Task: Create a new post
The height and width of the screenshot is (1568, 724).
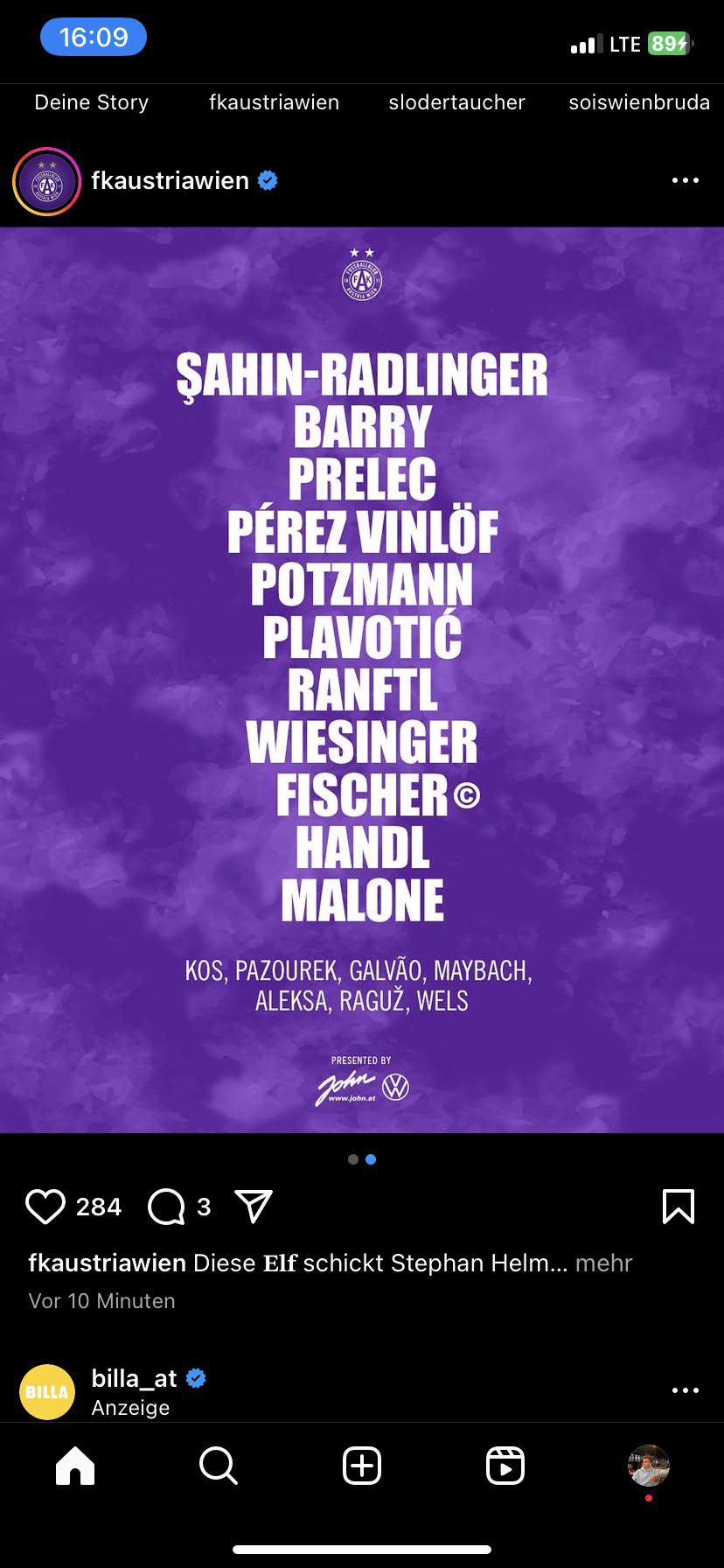Action: (x=362, y=1466)
